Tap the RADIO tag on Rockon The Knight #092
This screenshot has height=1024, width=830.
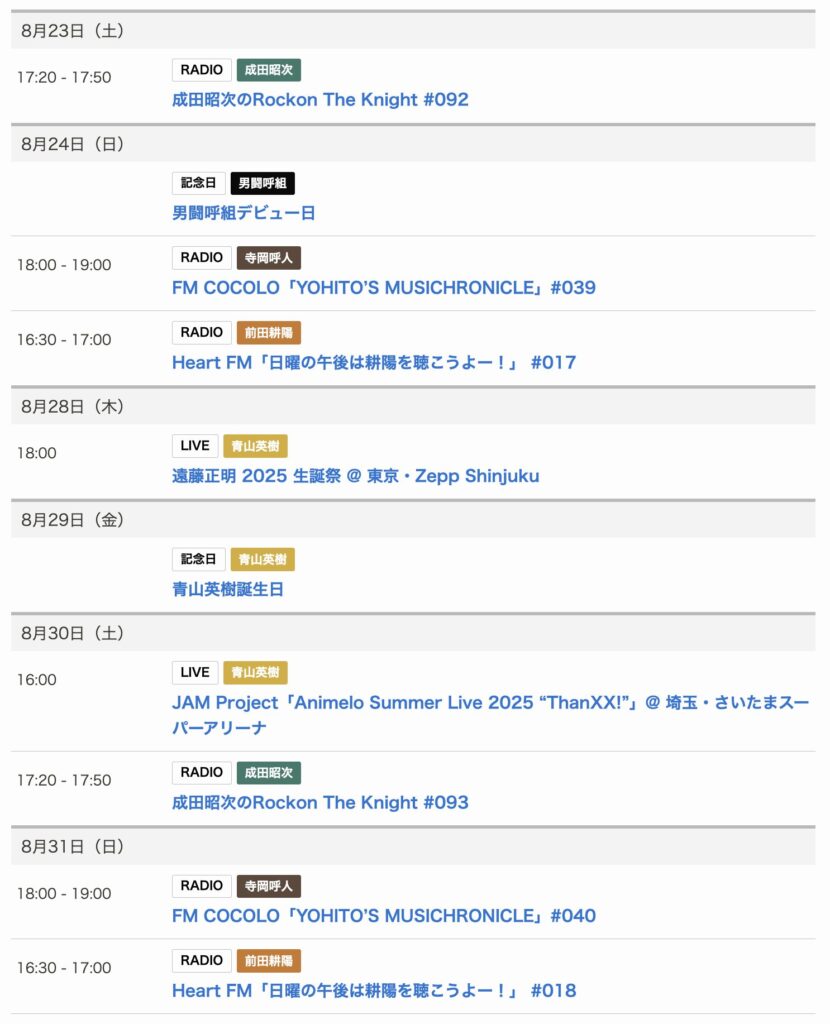(x=202, y=70)
